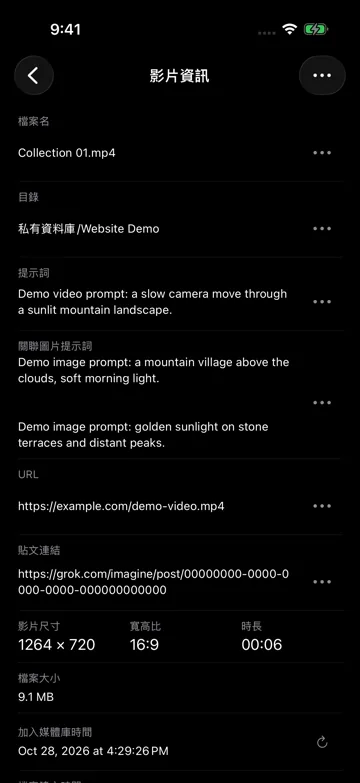360x783 pixels.
Task: Open options for the 提示詞 video prompt
Action: point(322,302)
